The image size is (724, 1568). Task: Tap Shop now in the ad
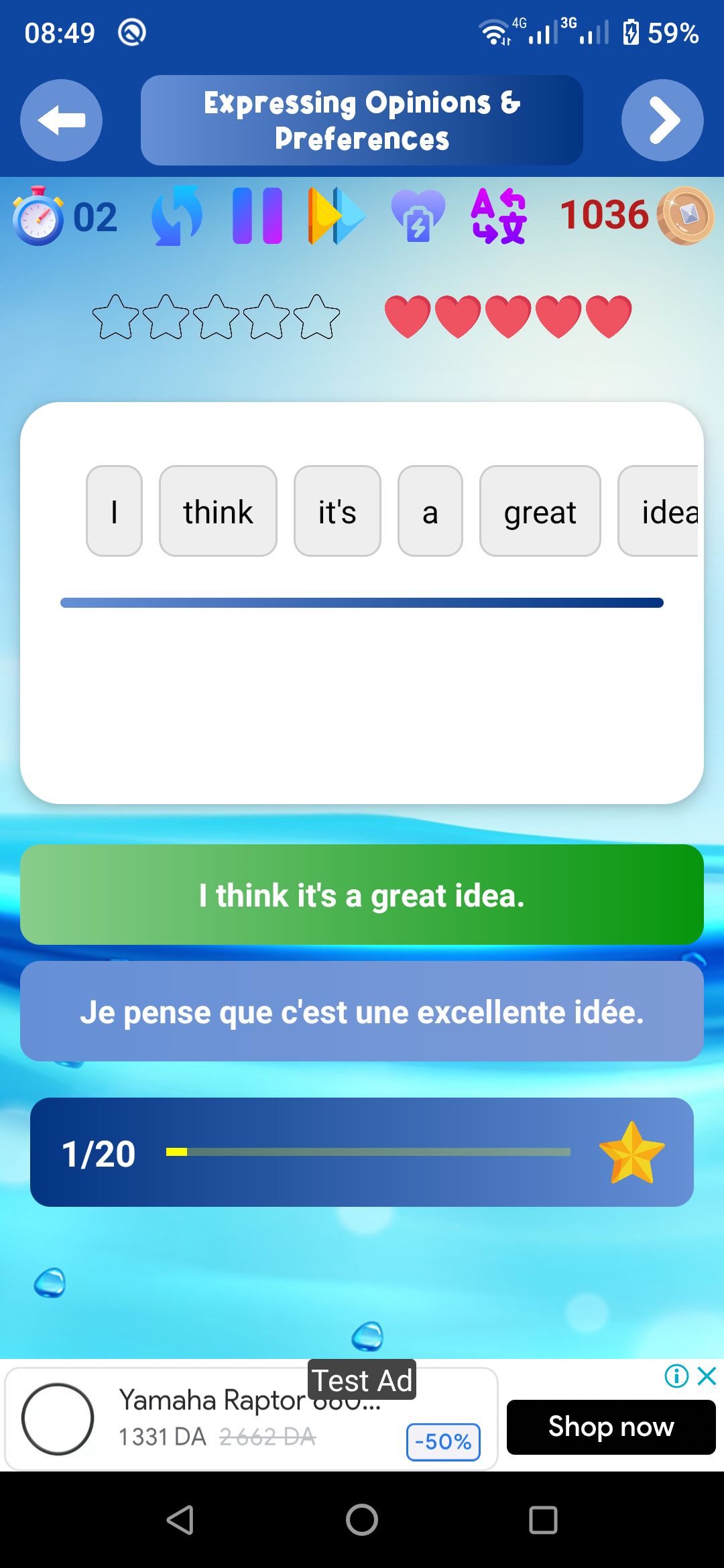tap(611, 1427)
